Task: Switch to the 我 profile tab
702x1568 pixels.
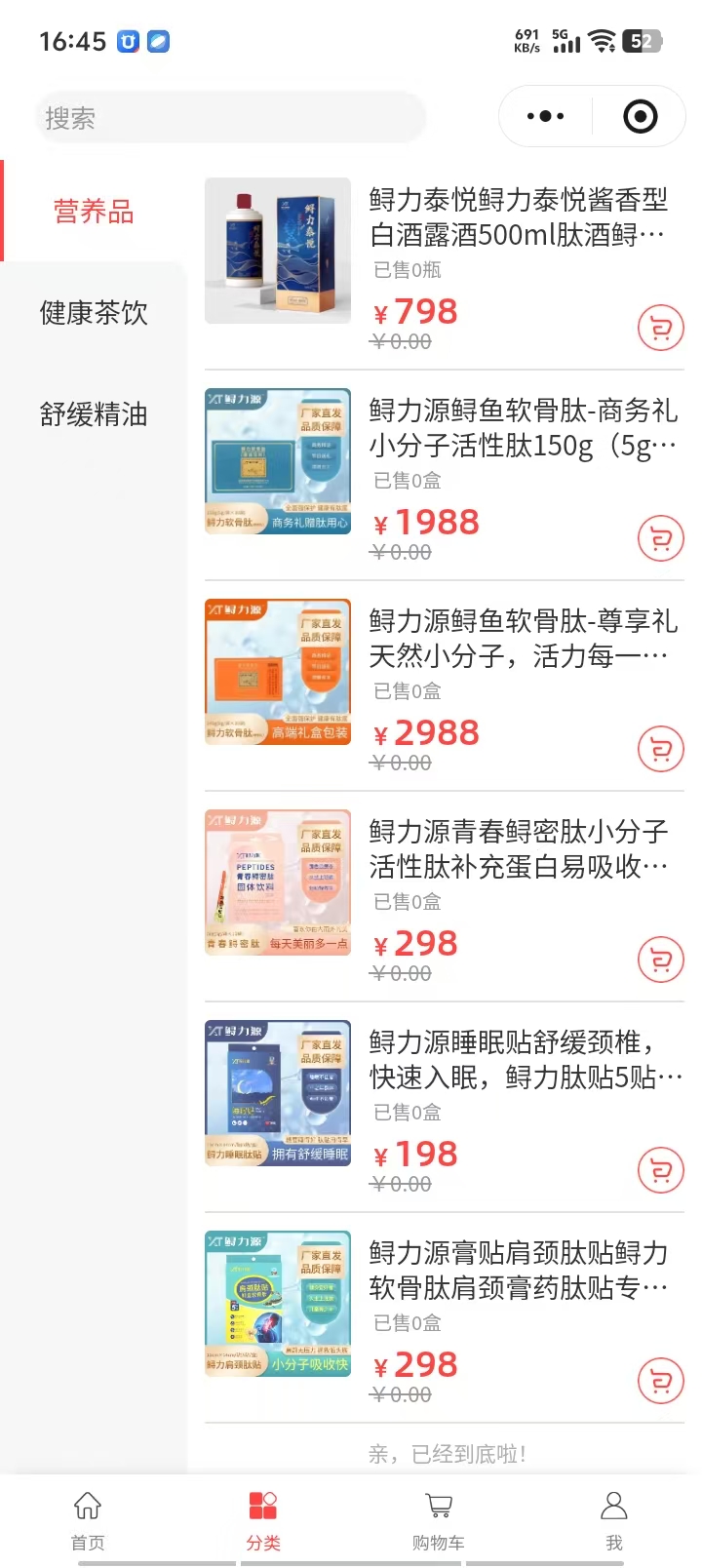Action: pyautogui.click(x=614, y=1519)
